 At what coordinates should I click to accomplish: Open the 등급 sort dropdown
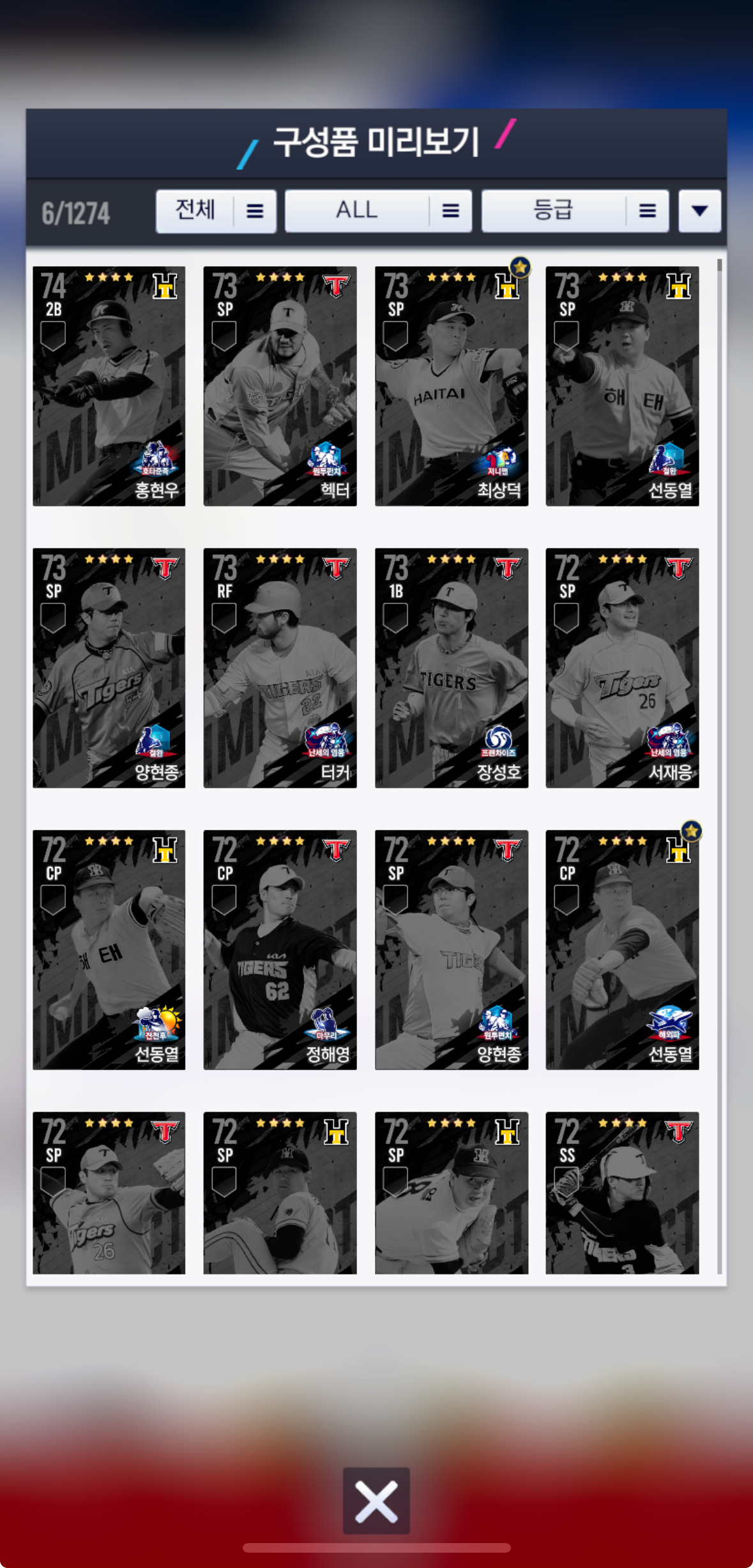[x=575, y=211]
